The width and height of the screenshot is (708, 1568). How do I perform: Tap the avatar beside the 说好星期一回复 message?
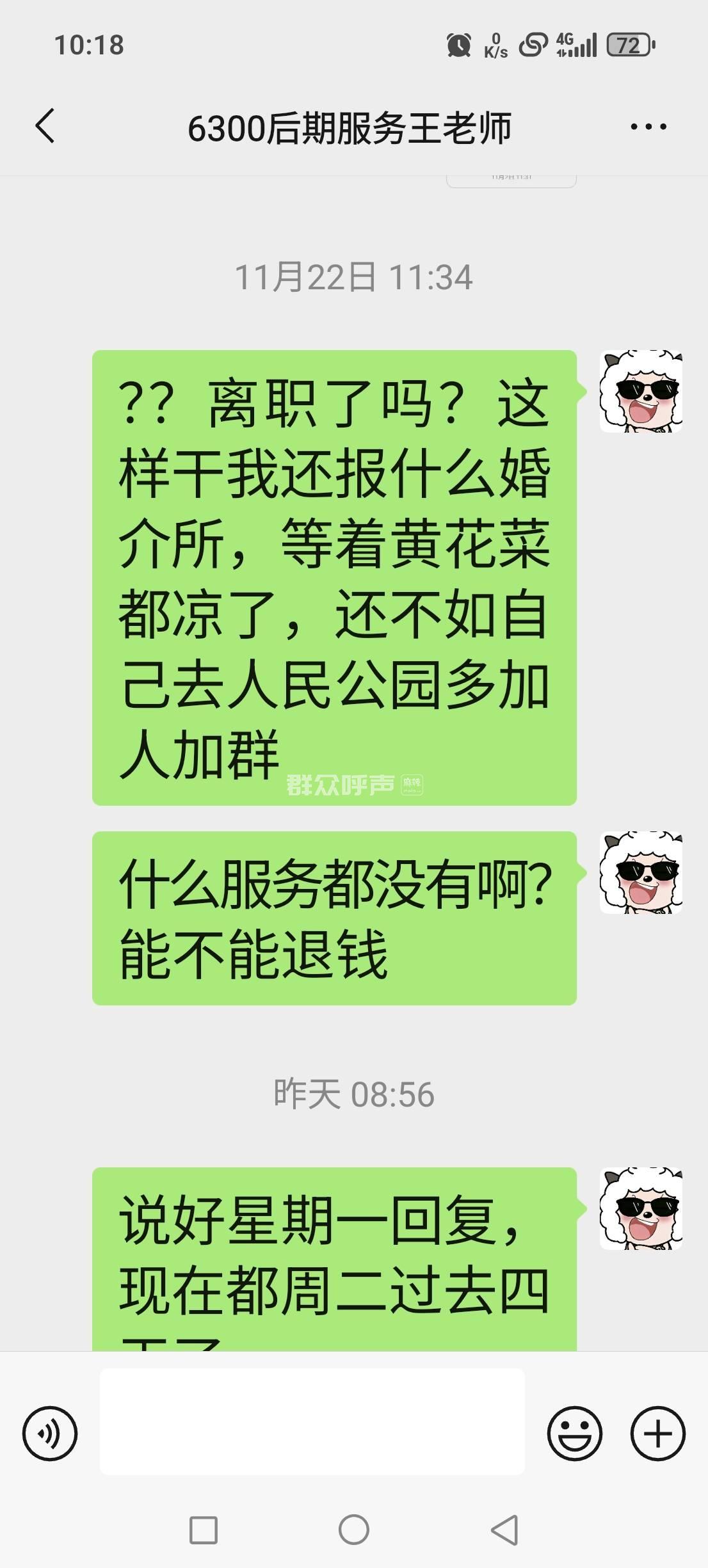click(640, 1208)
